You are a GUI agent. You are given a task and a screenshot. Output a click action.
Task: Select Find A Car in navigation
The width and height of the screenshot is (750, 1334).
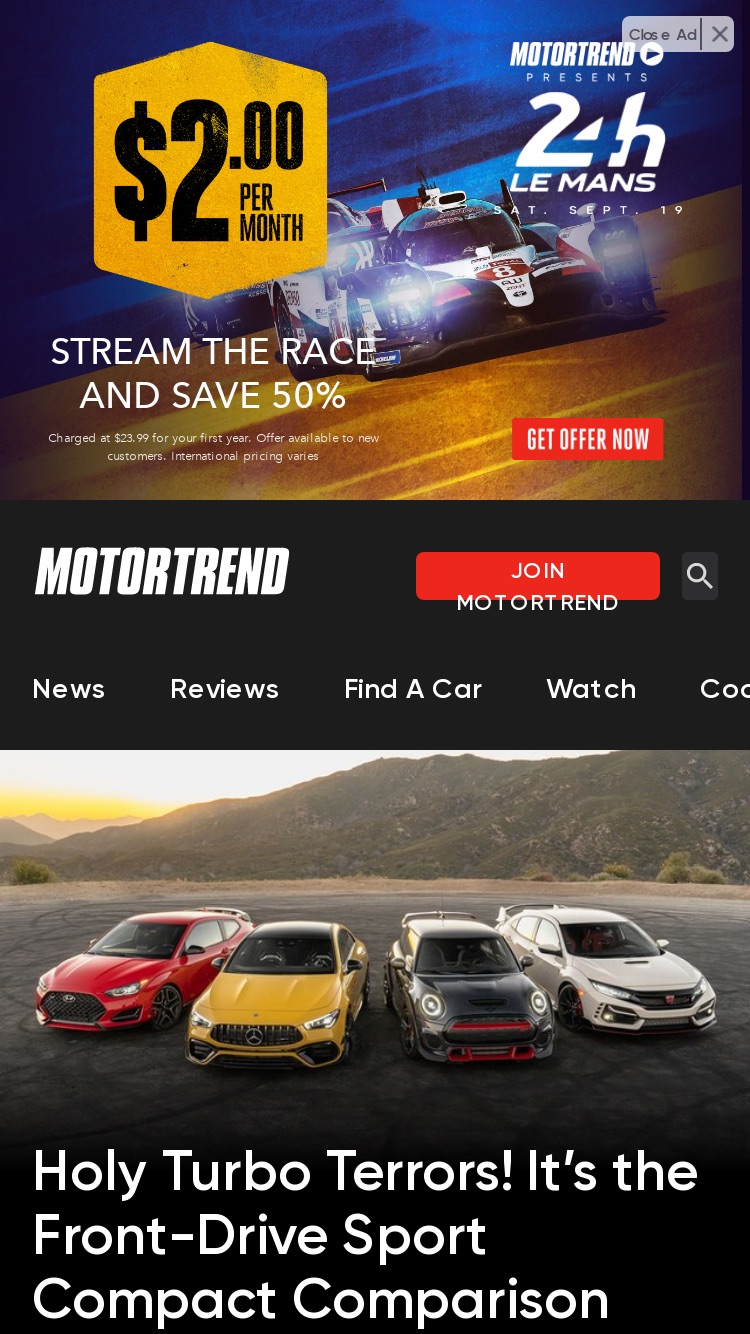[413, 689]
